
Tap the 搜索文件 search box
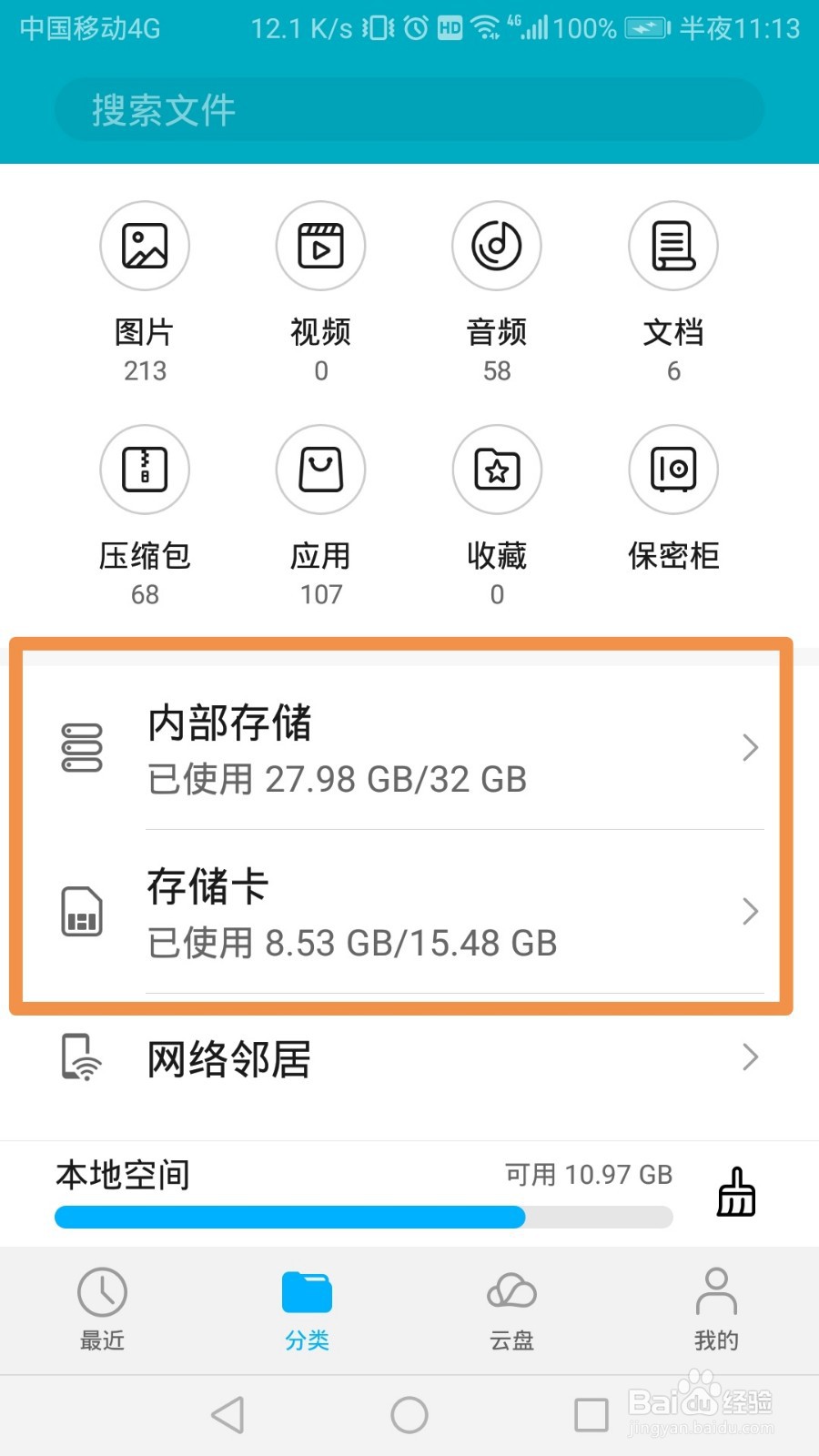(409, 110)
